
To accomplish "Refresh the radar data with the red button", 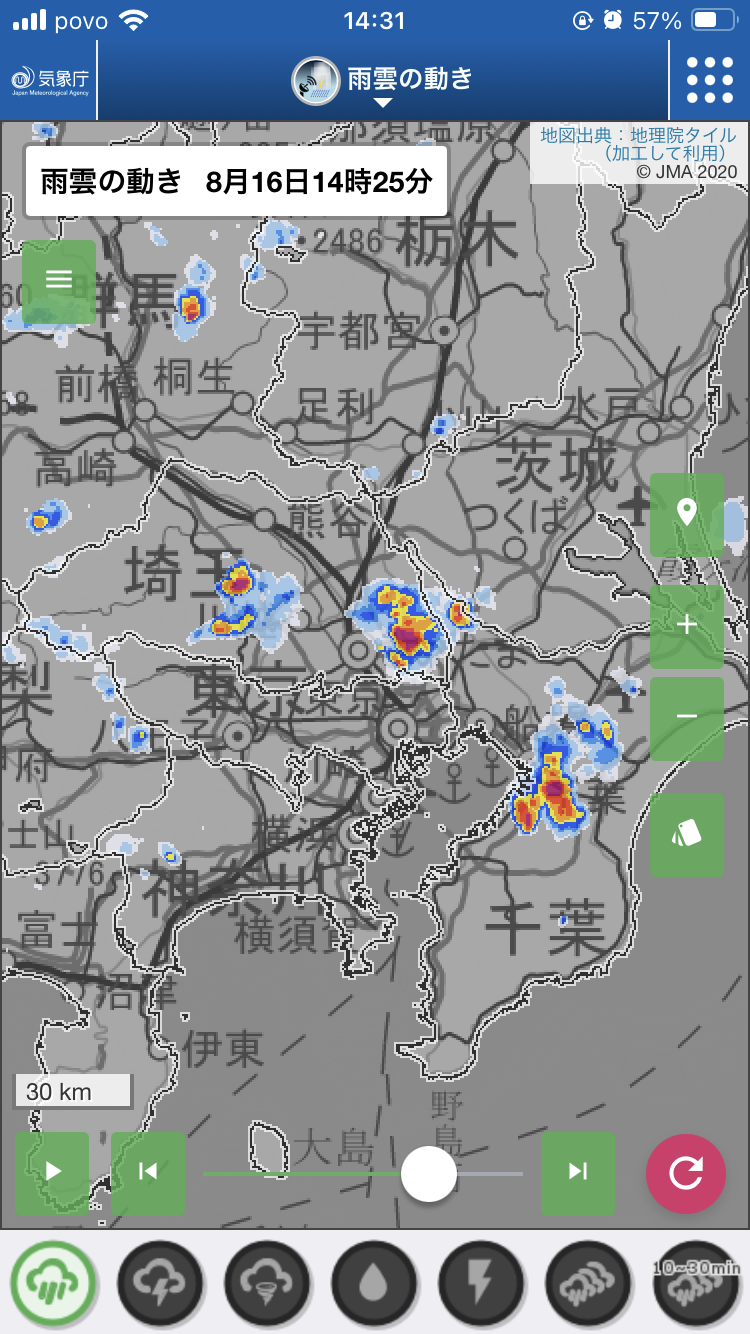I will [686, 1173].
